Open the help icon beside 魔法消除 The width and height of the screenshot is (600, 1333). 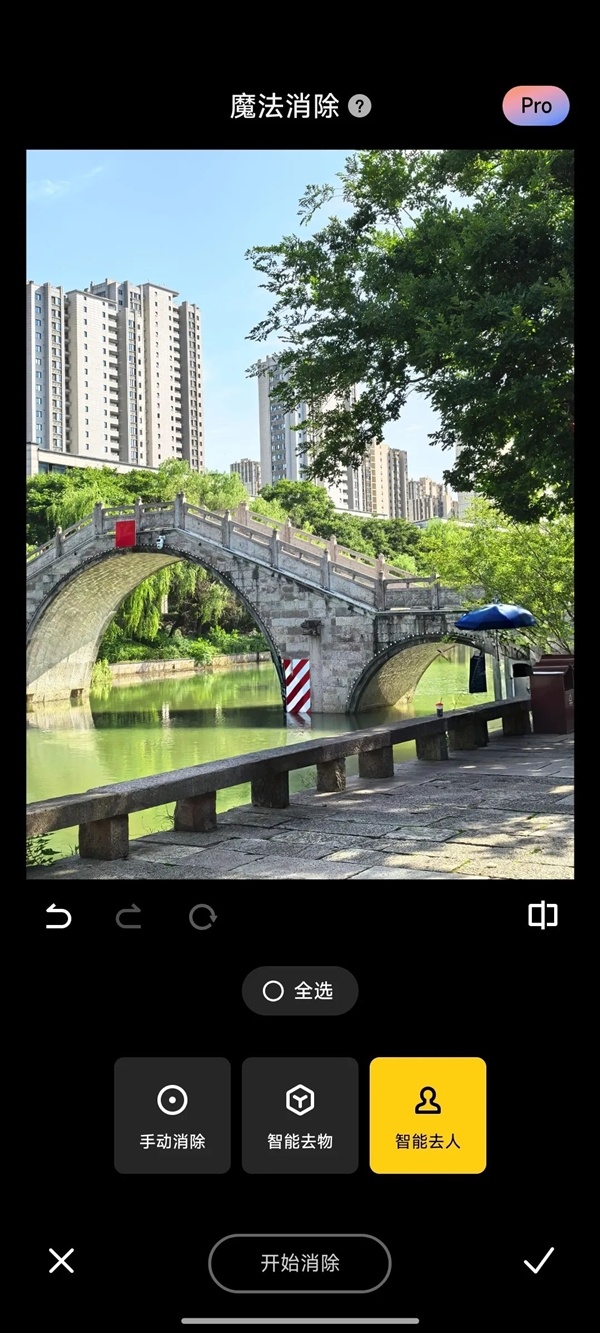360,107
